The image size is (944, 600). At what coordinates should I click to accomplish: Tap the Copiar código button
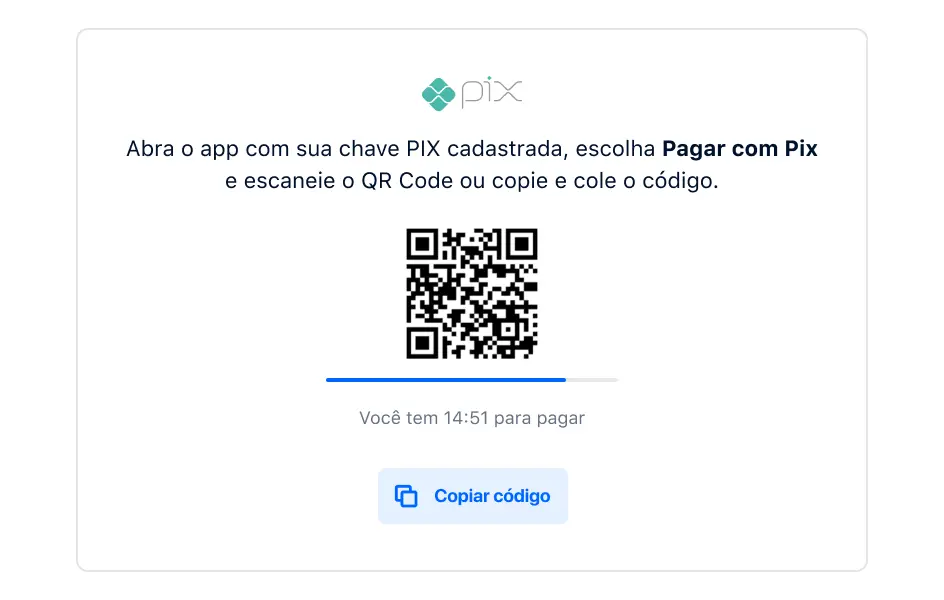[x=472, y=496]
